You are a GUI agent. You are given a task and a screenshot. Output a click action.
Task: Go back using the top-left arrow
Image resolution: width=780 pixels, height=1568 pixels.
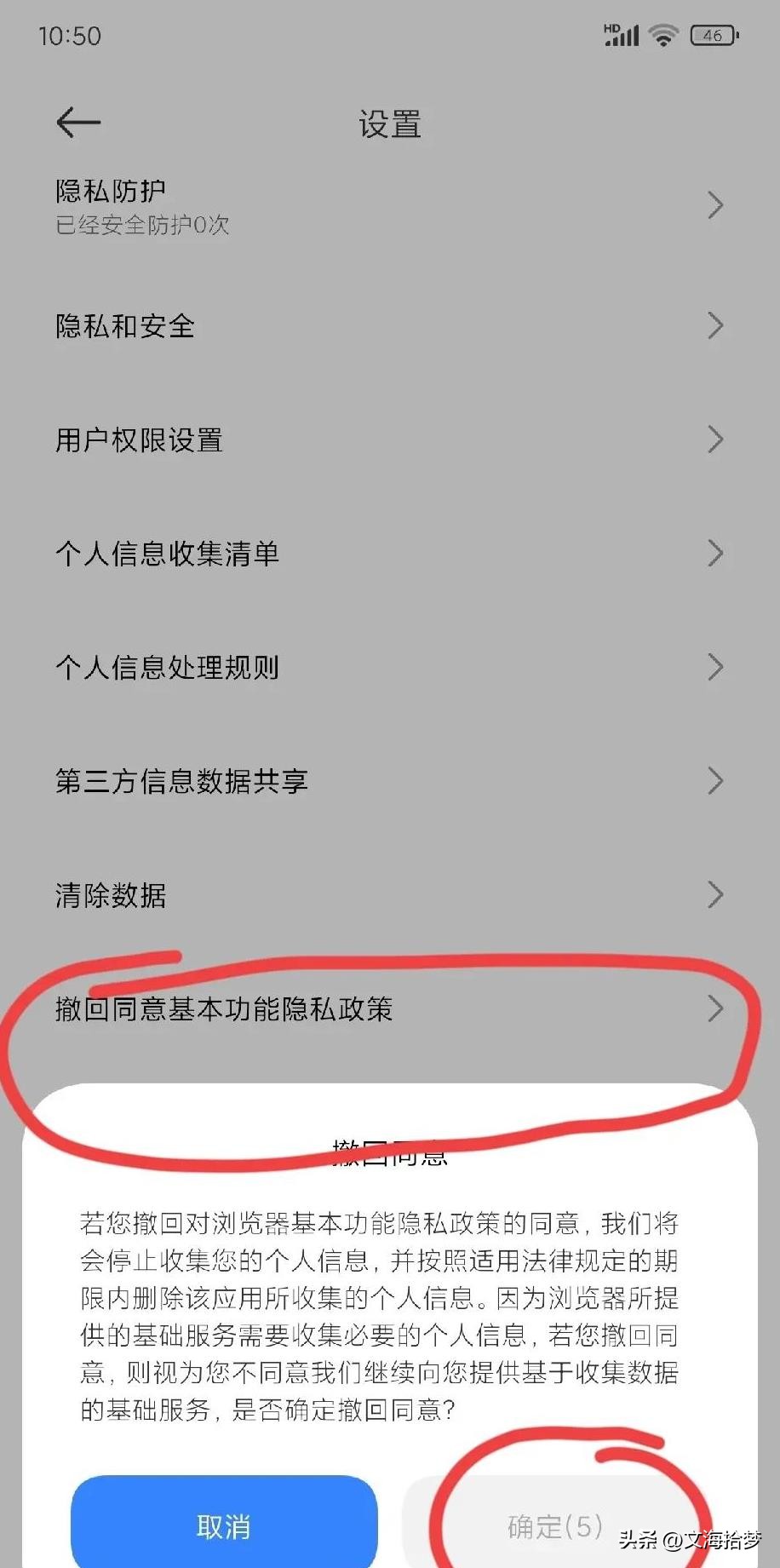pos(78,123)
